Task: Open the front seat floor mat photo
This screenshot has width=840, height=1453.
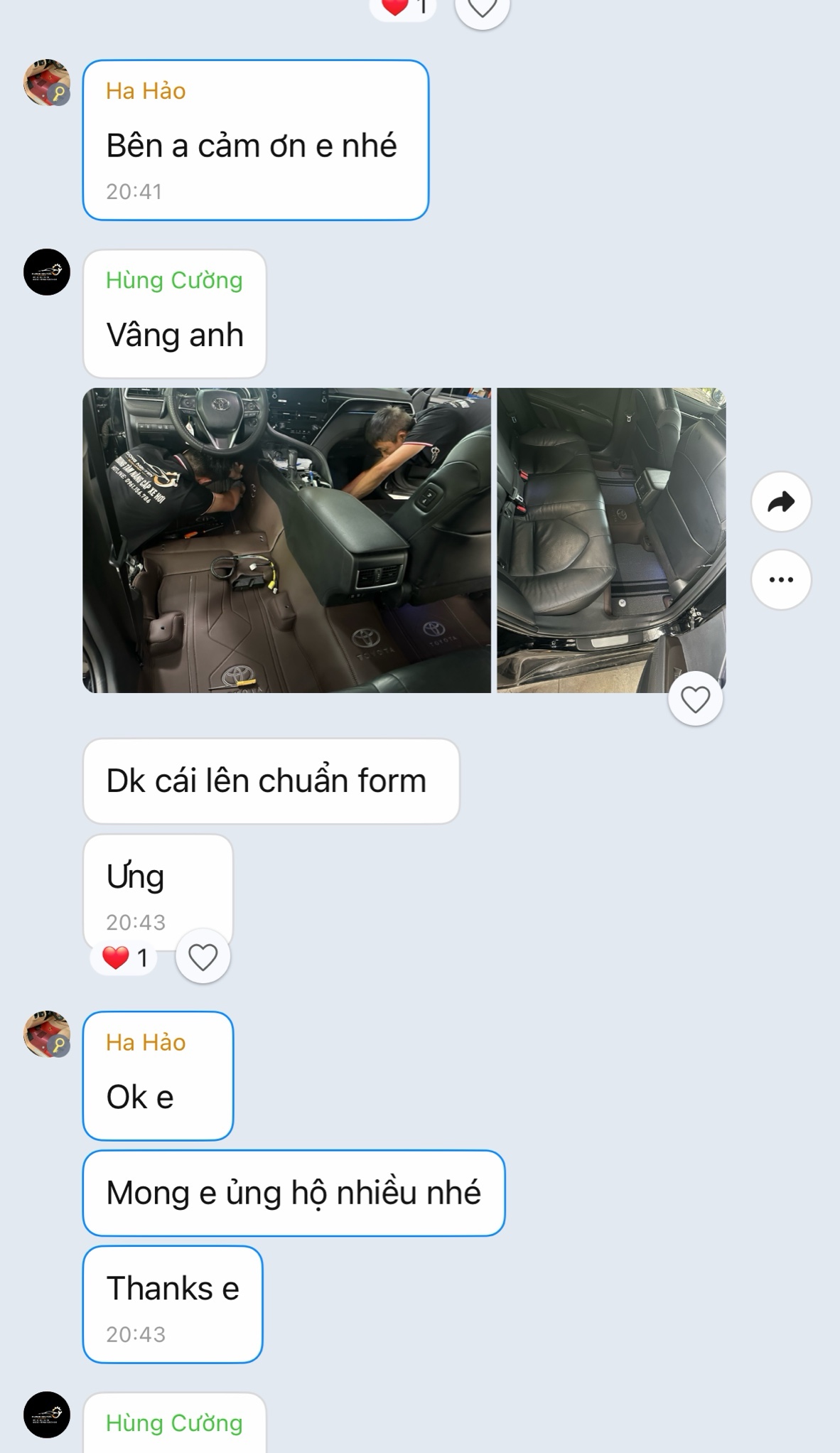Action: coord(286,540)
